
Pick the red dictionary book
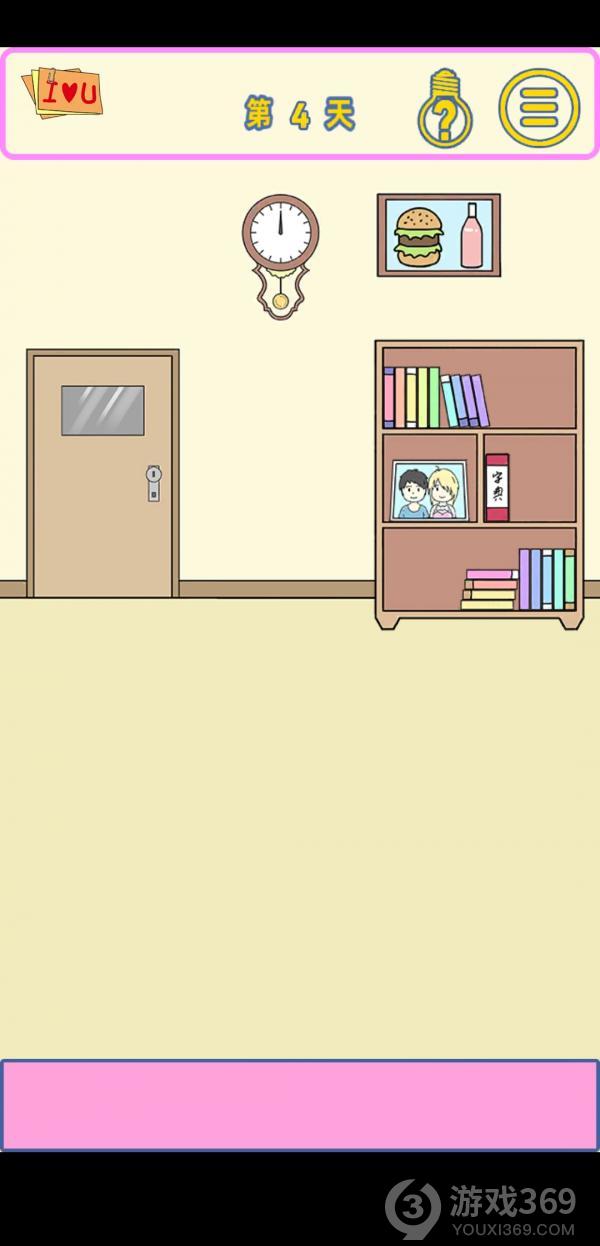pos(497,487)
